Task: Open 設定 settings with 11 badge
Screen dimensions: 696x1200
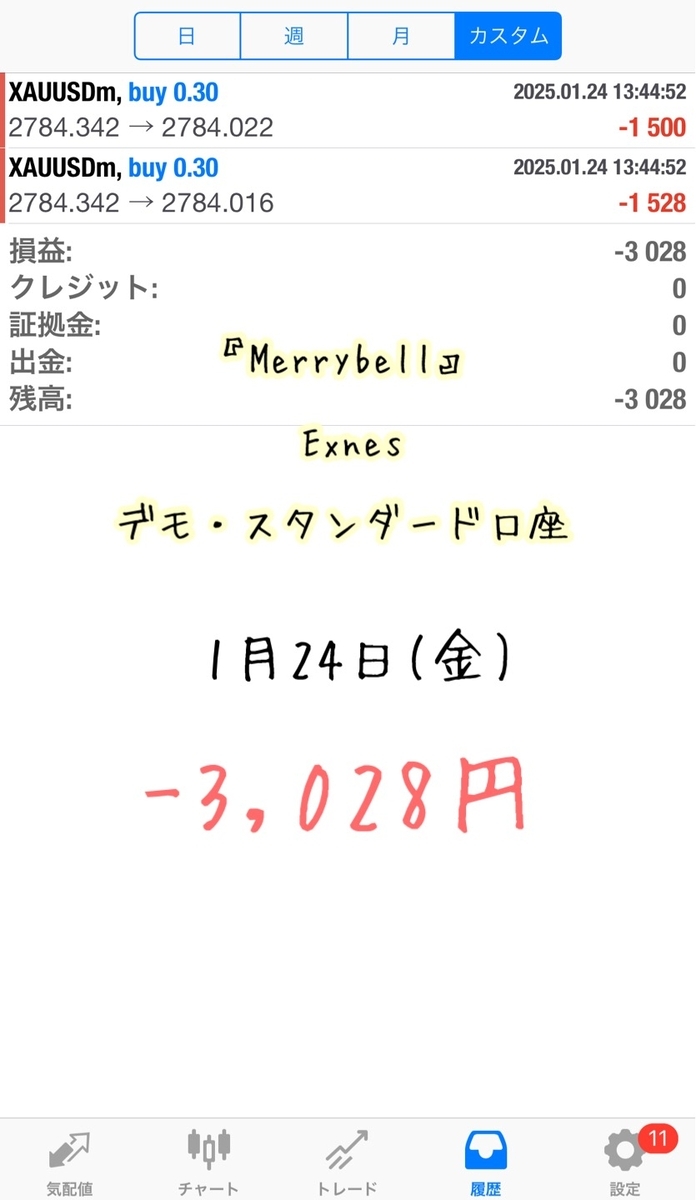Action: coord(625,1160)
